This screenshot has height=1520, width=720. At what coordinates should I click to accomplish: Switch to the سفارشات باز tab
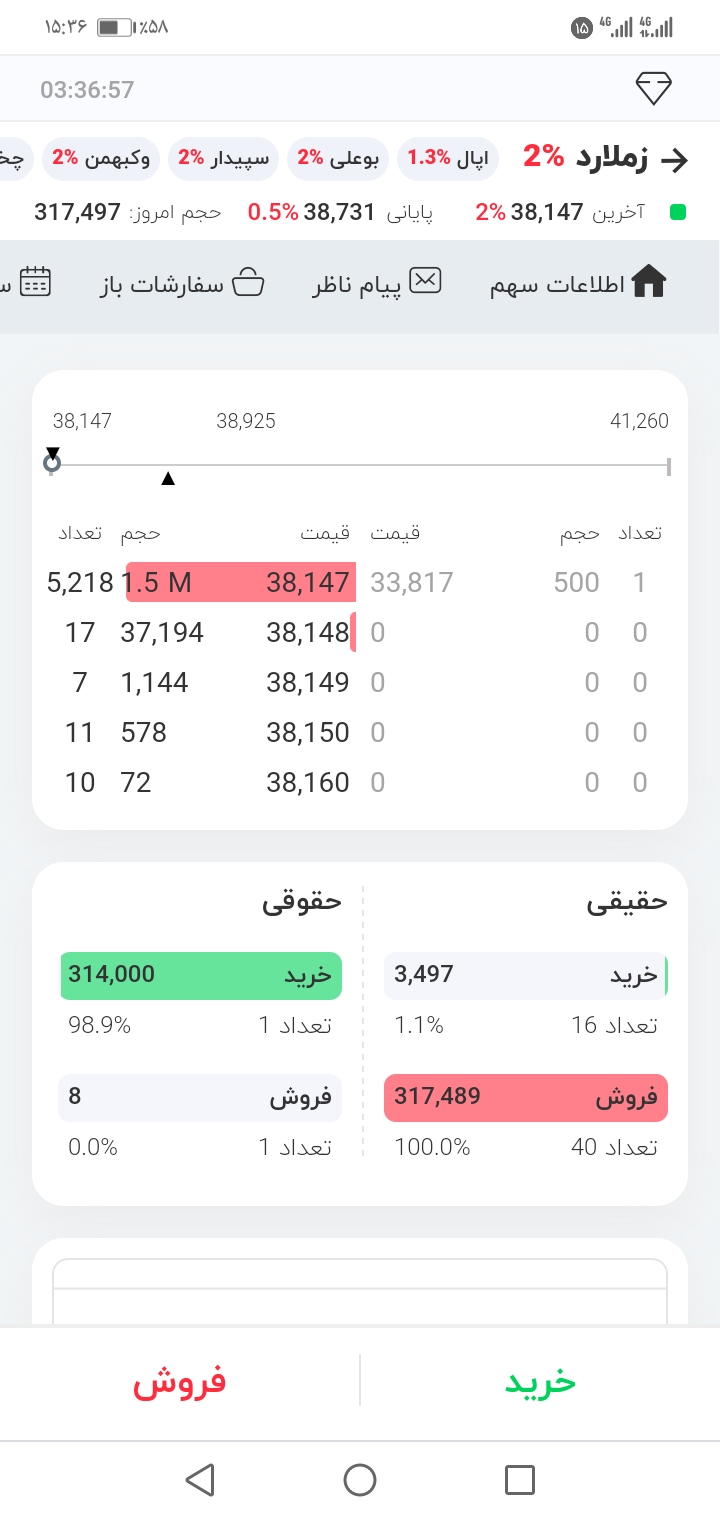[182, 285]
